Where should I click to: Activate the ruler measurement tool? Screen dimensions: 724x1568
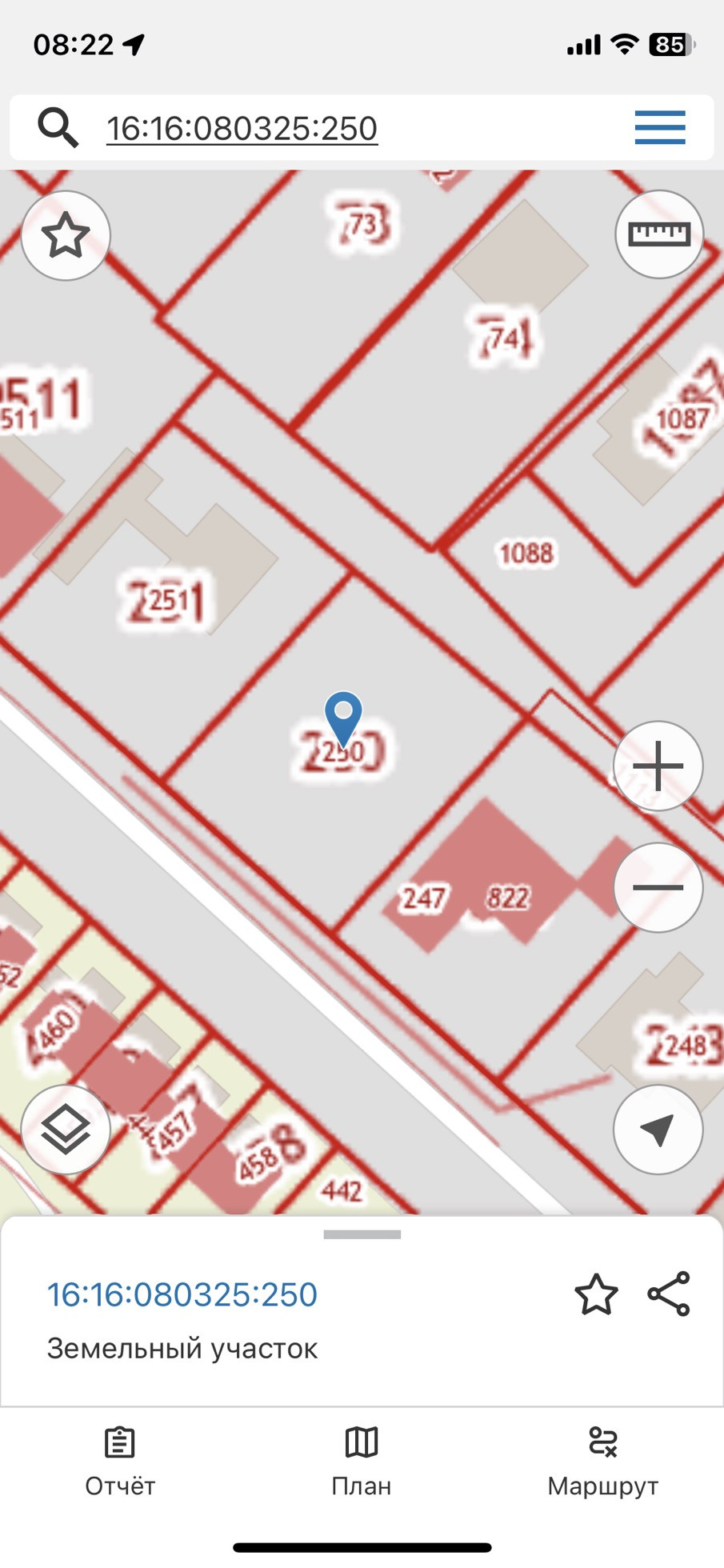(x=659, y=234)
